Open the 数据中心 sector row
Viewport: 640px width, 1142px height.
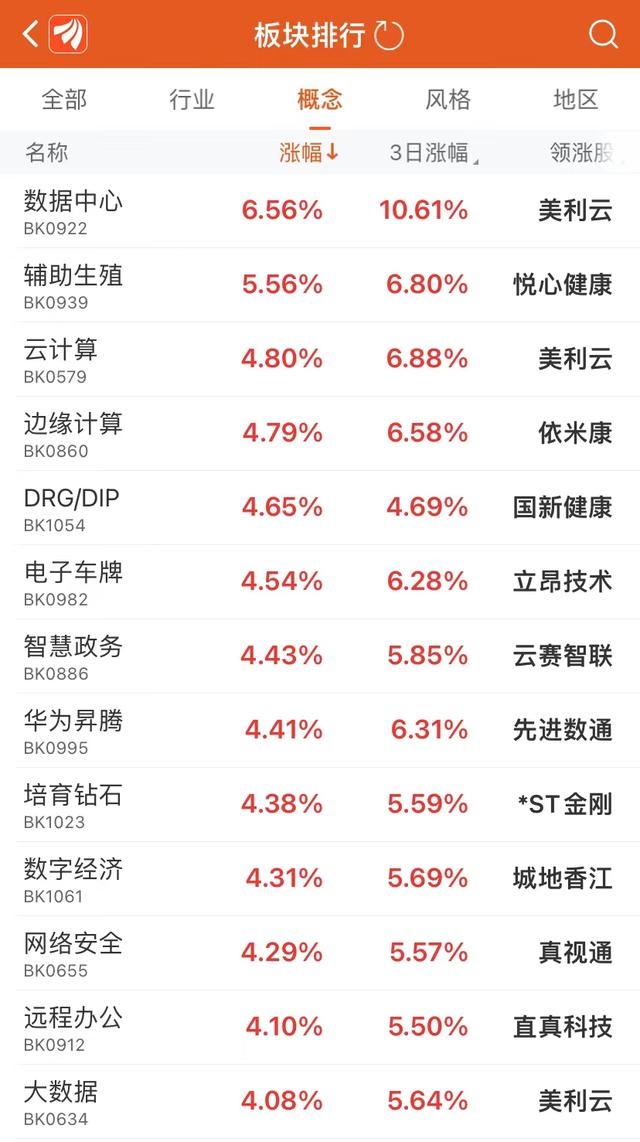[x=320, y=211]
